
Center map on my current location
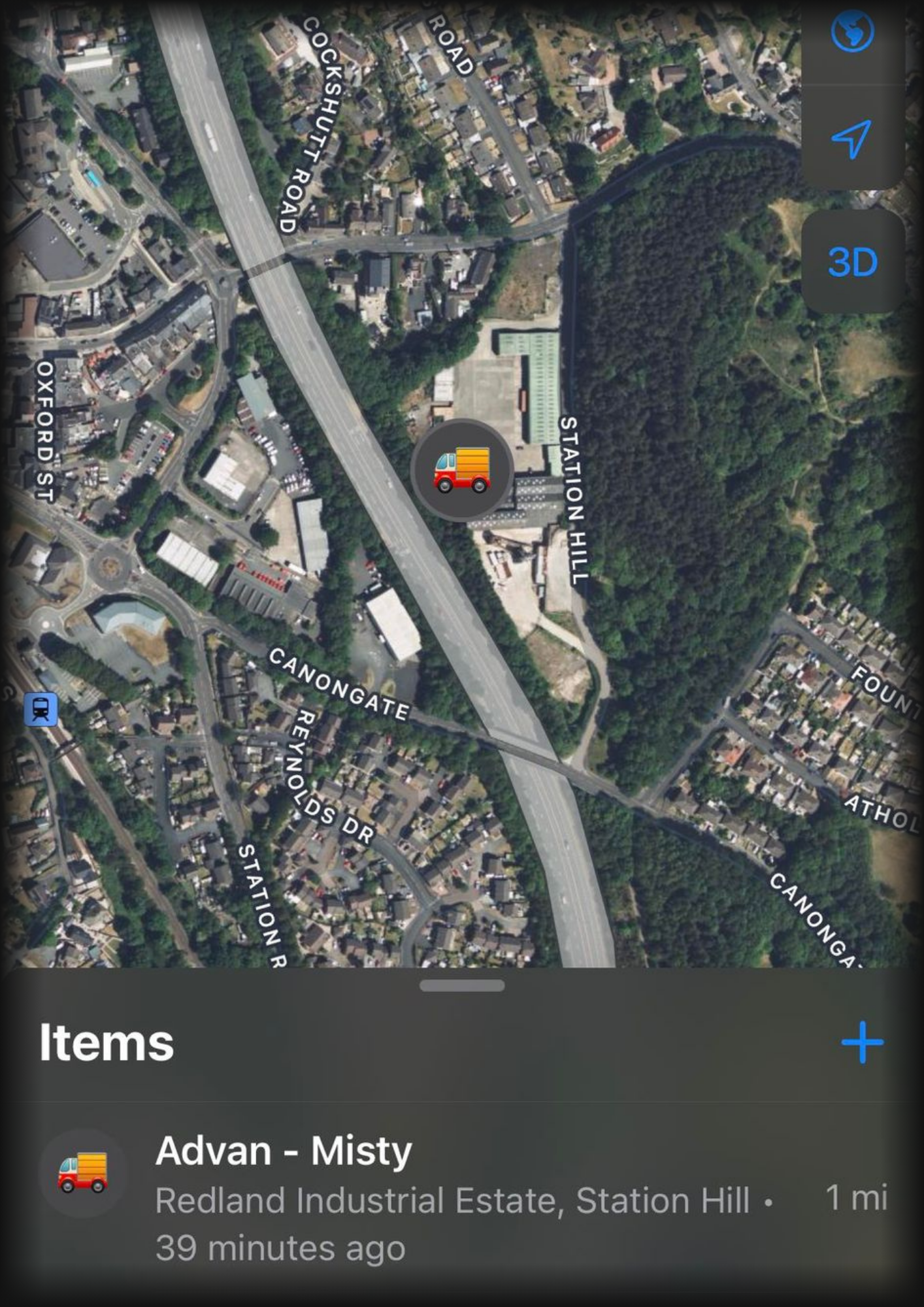click(851, 138)
